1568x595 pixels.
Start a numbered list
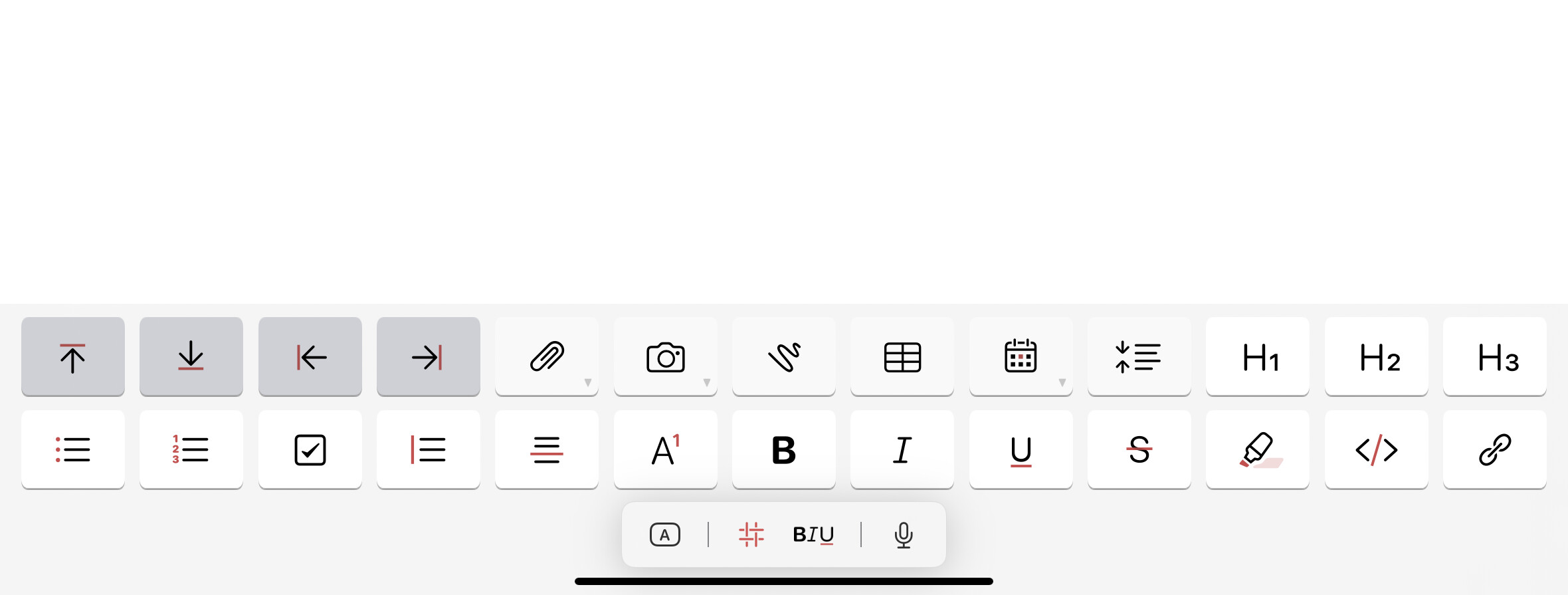pos(191,449)
